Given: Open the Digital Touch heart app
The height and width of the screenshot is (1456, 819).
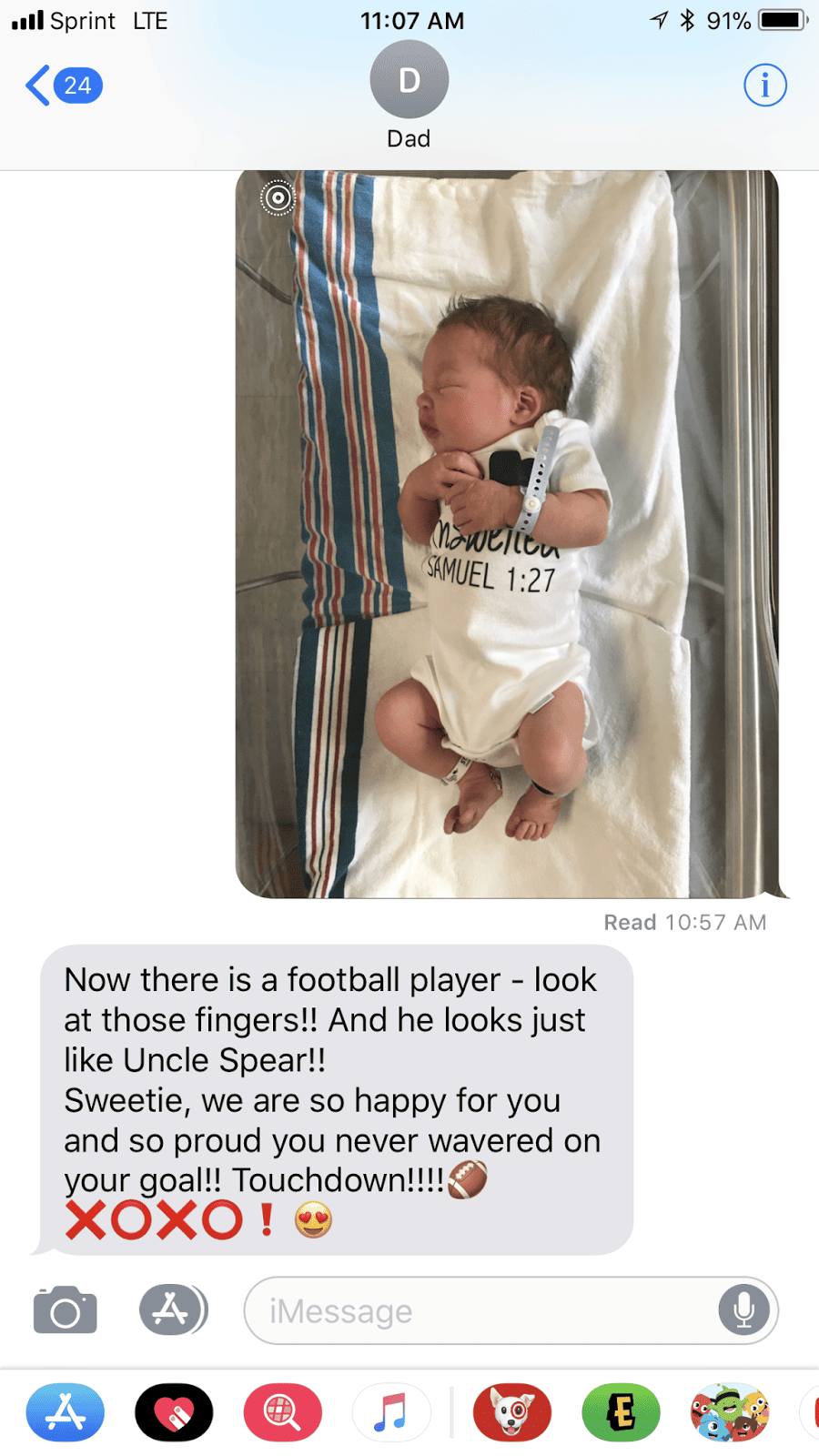Looking at the screenshot, I should tap(174, 1412).
